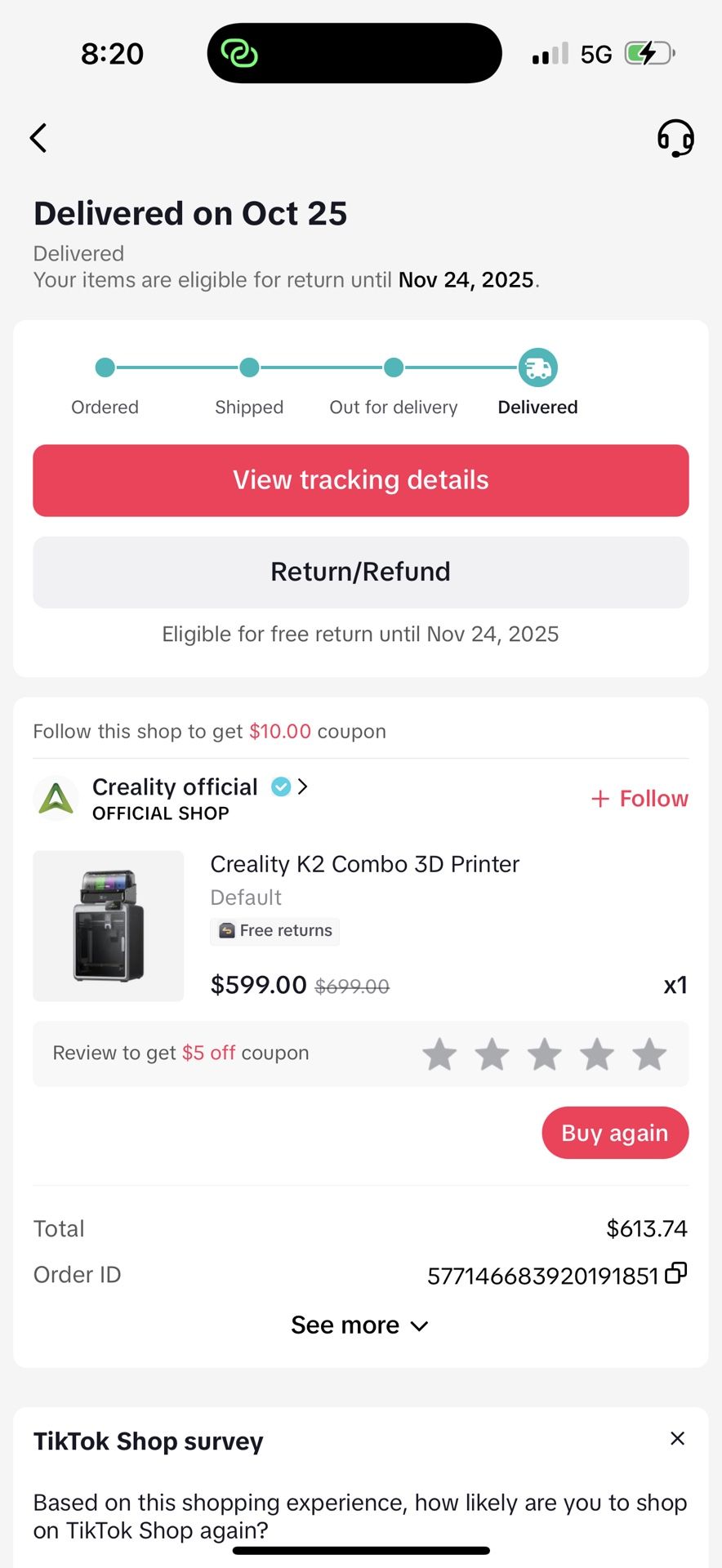Open customer support via headset icon

676,138
